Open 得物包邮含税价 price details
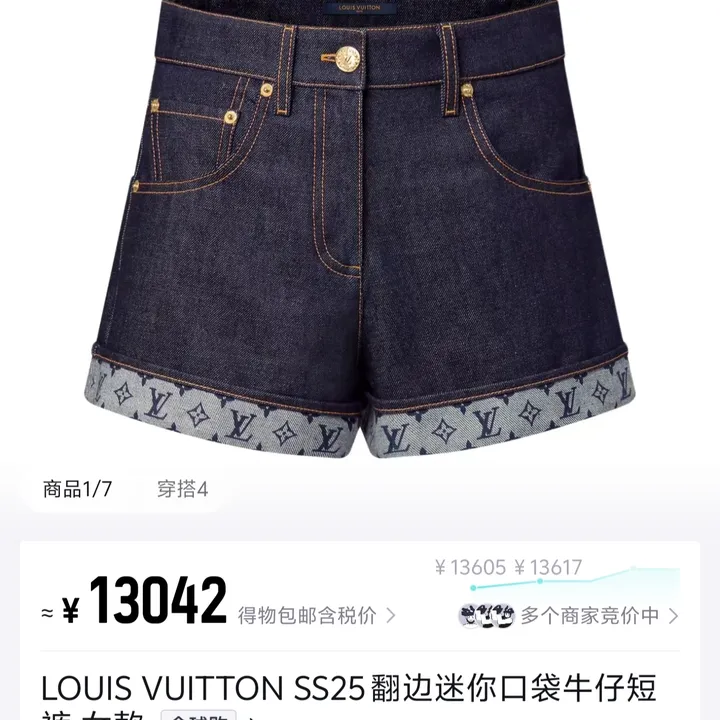 pos(316,615)
